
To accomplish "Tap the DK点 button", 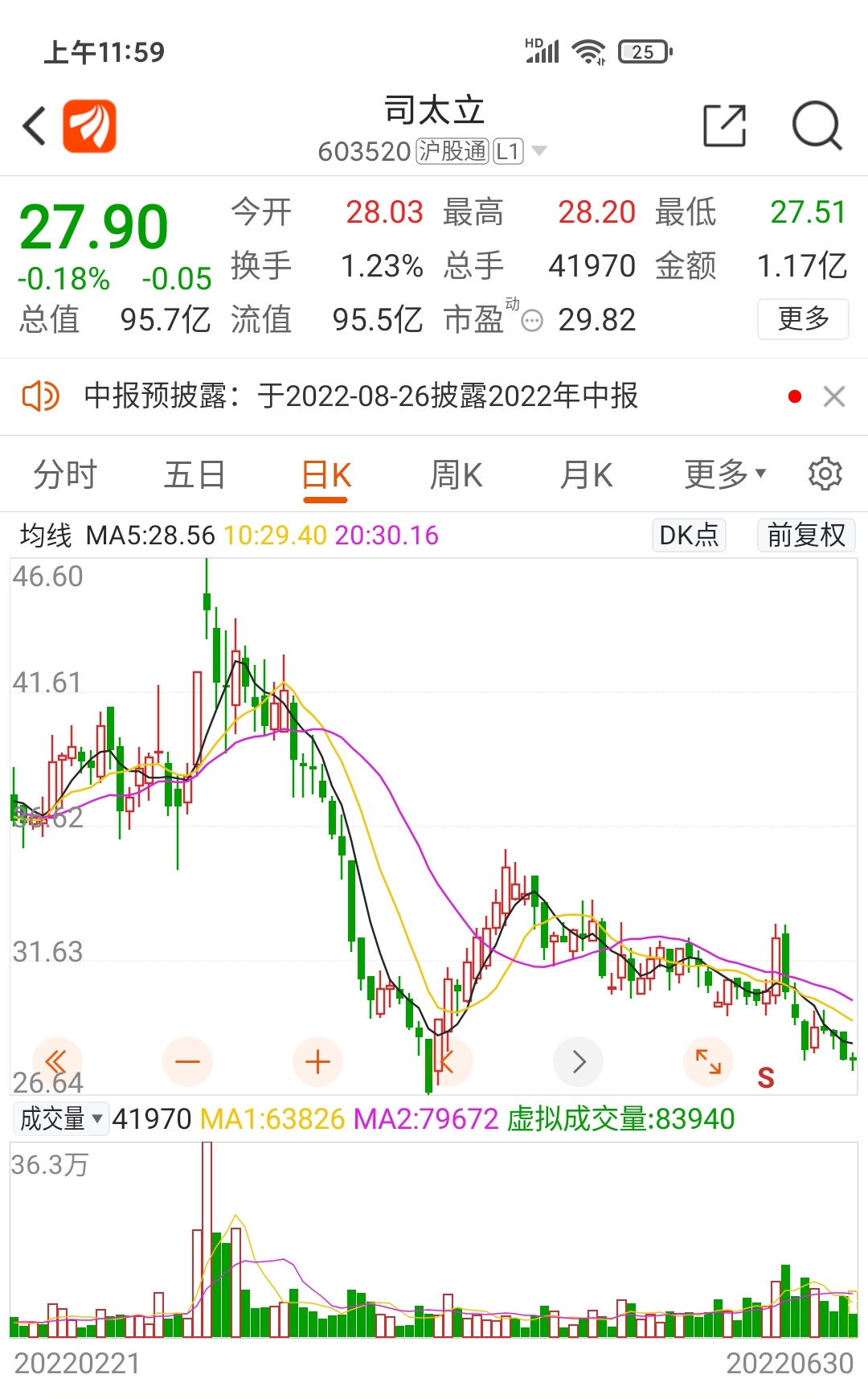I will 689,535.
